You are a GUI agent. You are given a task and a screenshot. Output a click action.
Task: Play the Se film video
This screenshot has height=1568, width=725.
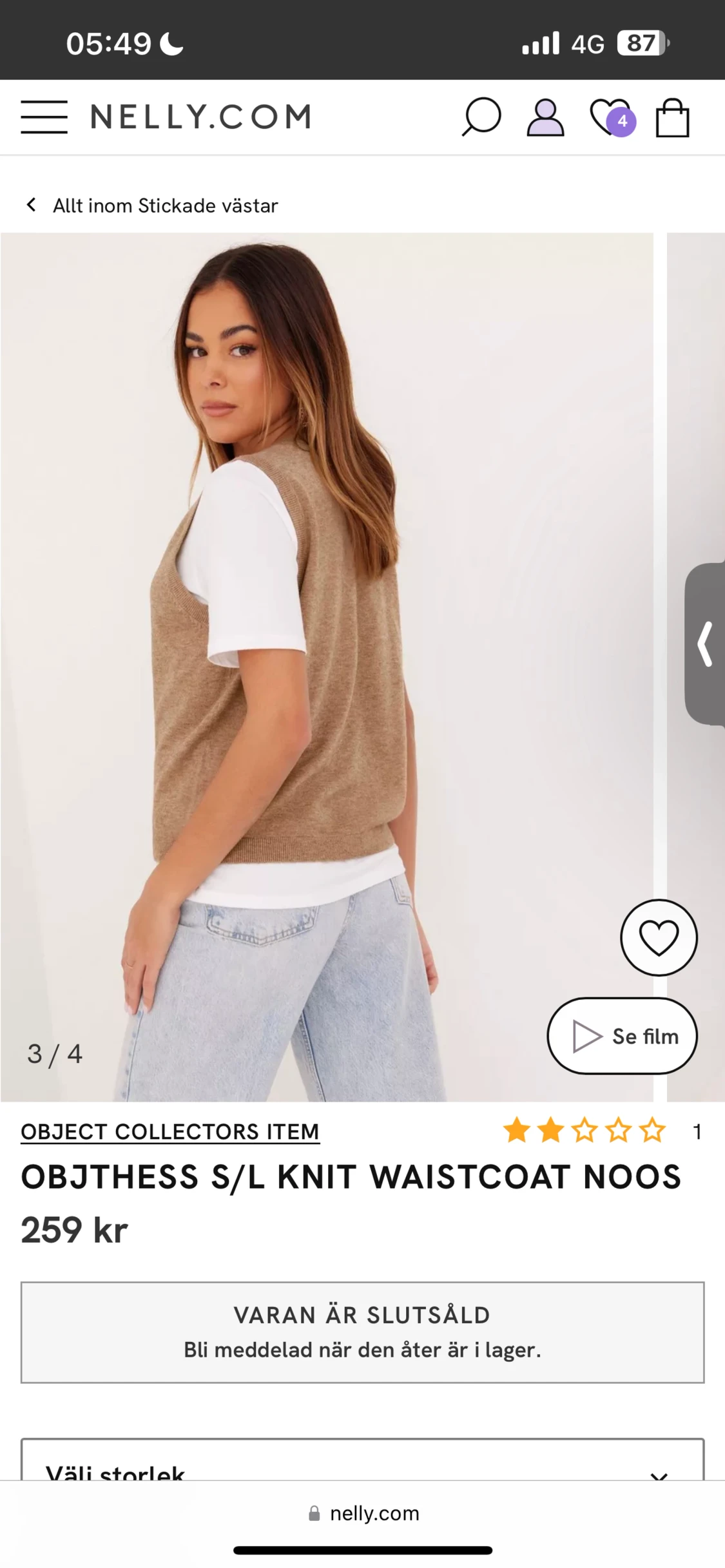(x=622, y=1036)
